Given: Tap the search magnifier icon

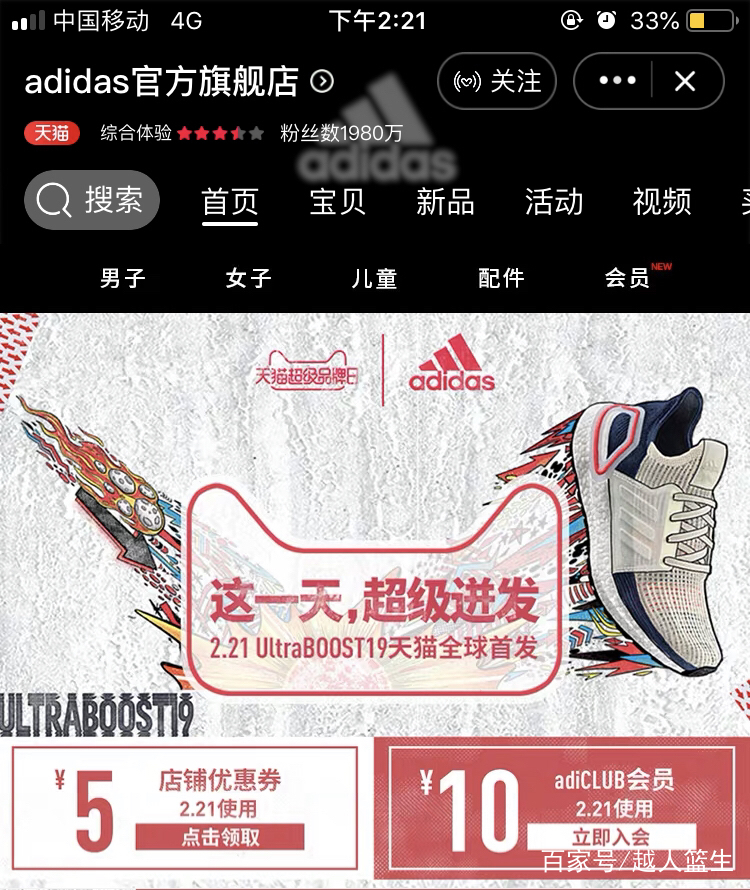Looking at the screenshot, I should click(x=54, y=200).
